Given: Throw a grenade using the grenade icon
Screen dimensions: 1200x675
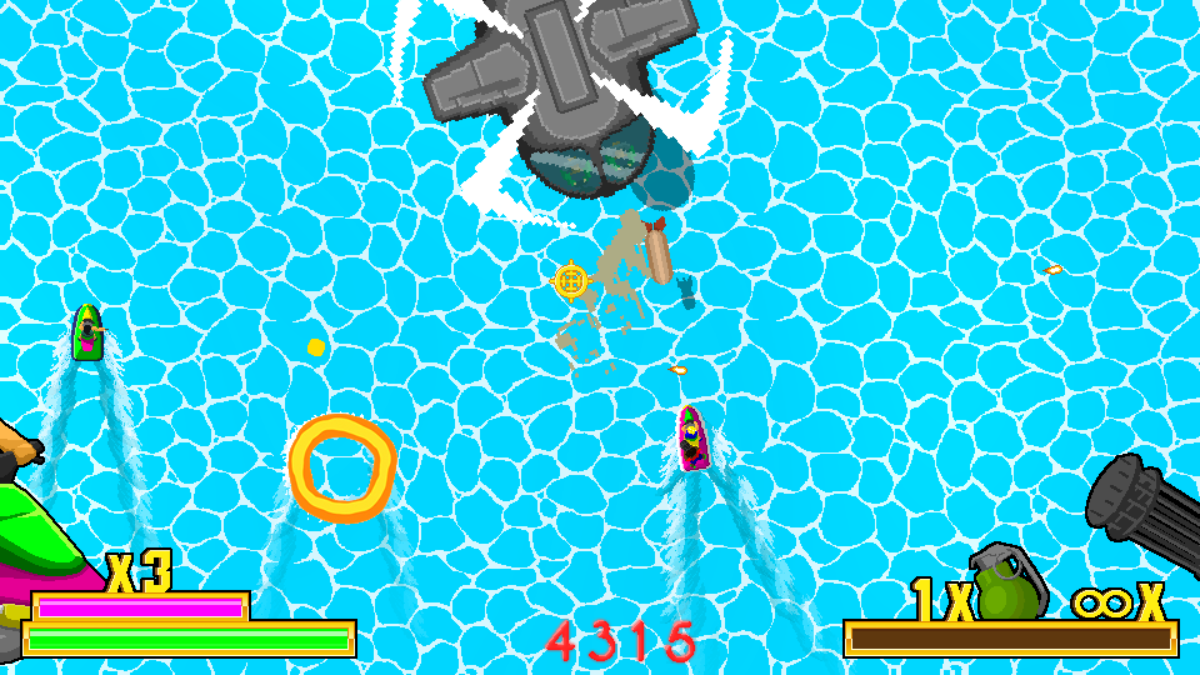Looking at the screenshot, I should click(x=1007, y=585).
